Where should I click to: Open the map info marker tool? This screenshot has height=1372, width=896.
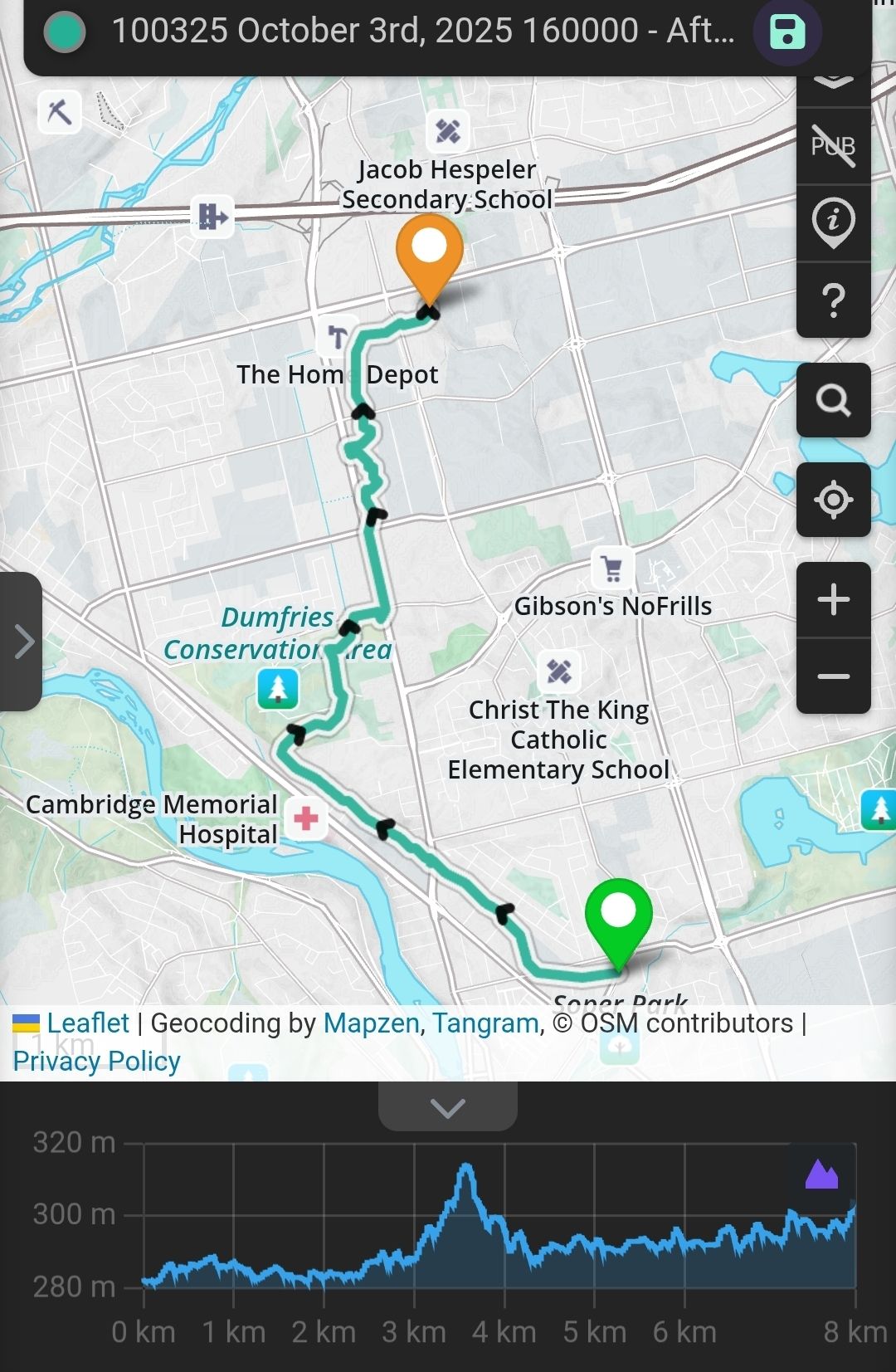[833, 222]
